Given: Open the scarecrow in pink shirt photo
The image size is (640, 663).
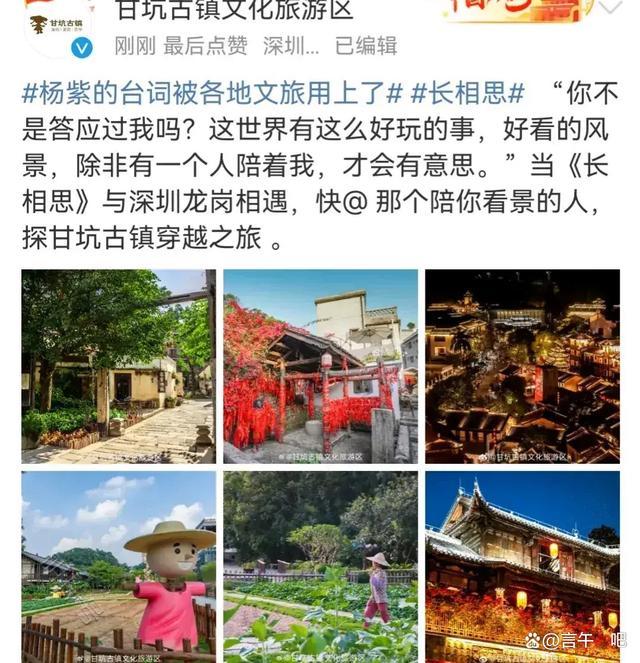Looking at the screenshot, I should 118,566.
